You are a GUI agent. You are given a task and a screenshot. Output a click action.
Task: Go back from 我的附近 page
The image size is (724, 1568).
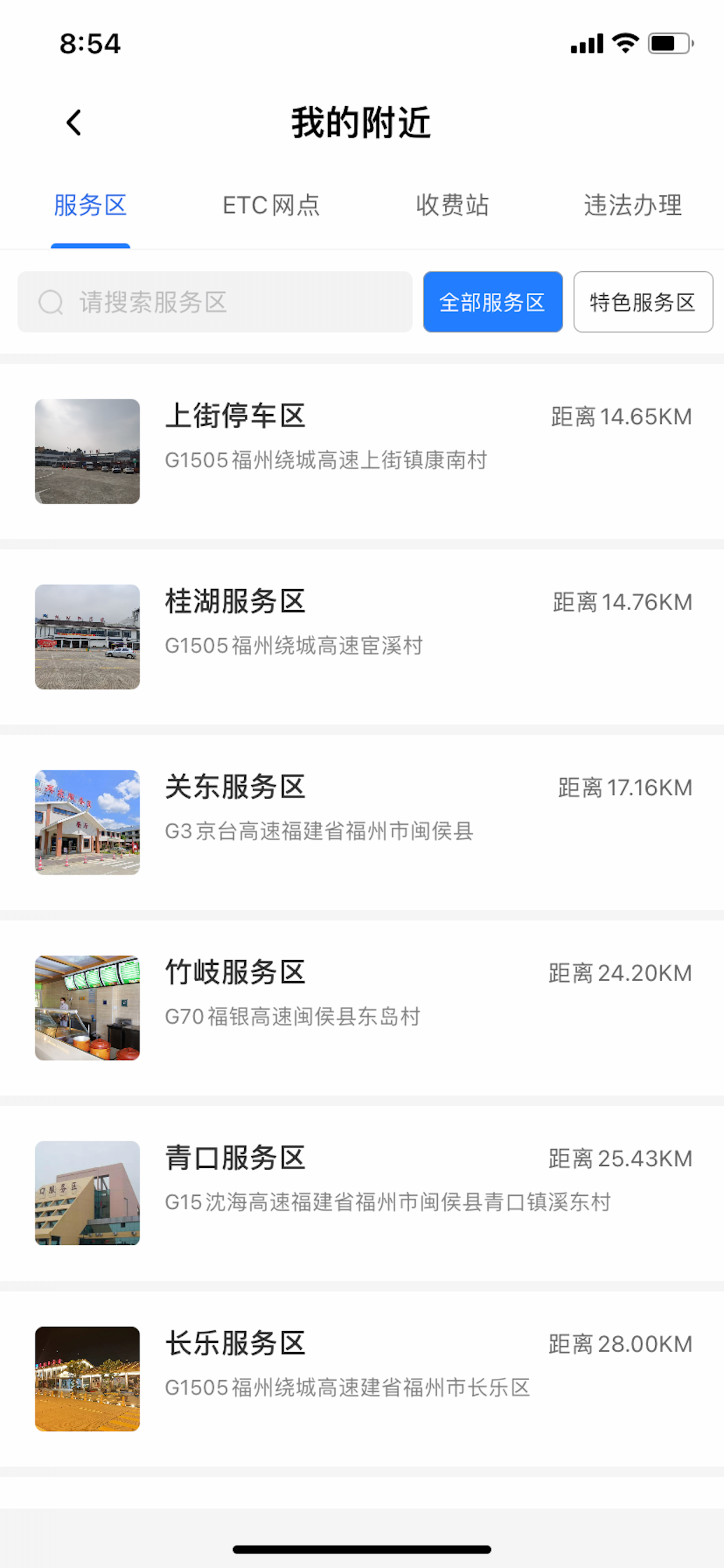(73, 123)
